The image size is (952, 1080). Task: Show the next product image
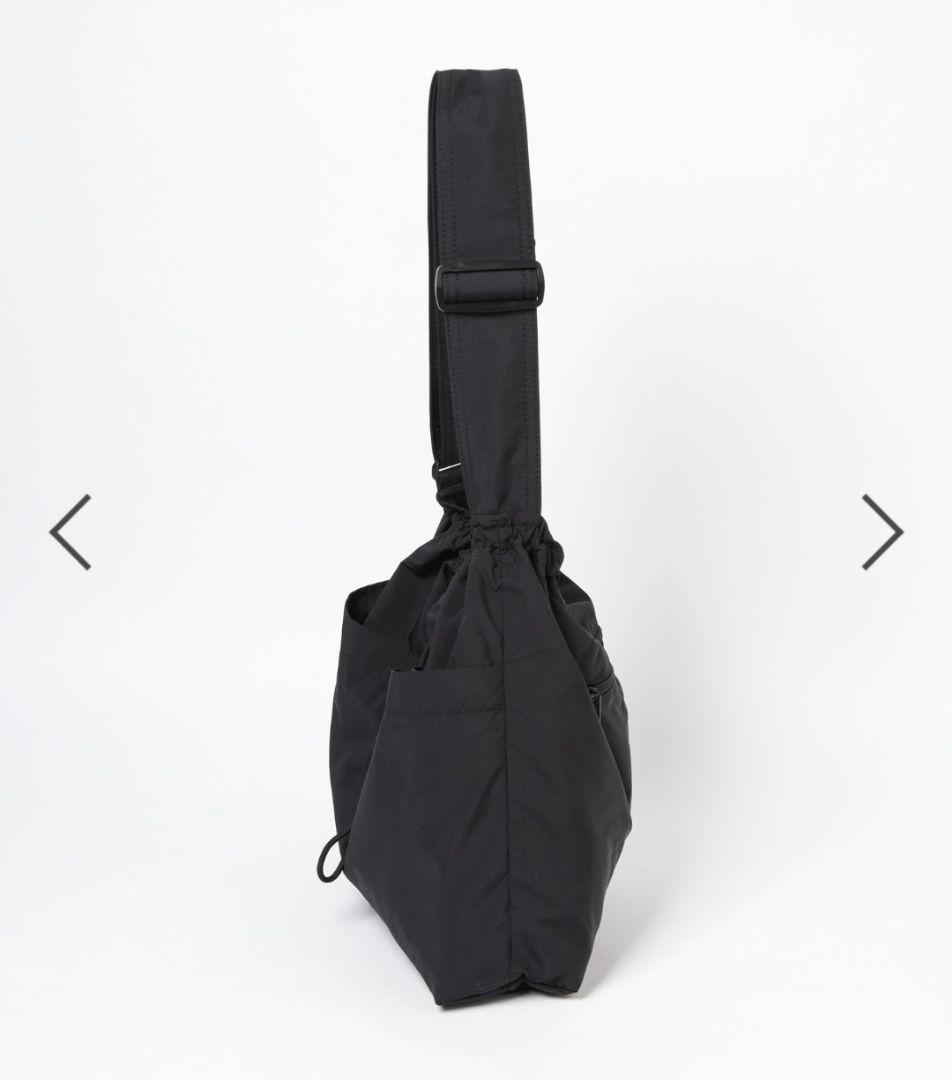(x=882, y=532)
